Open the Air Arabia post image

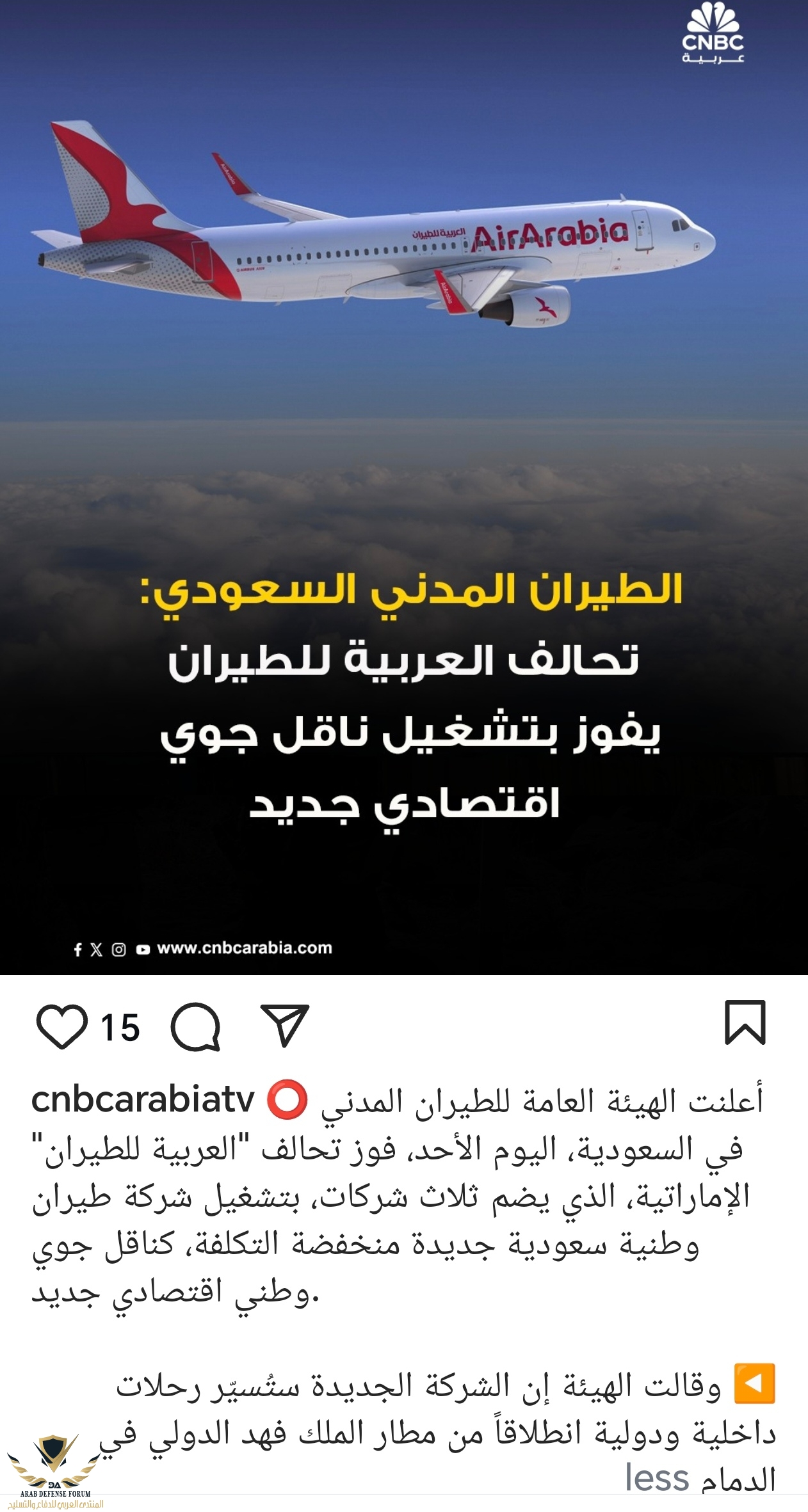[x=404, y=486]
